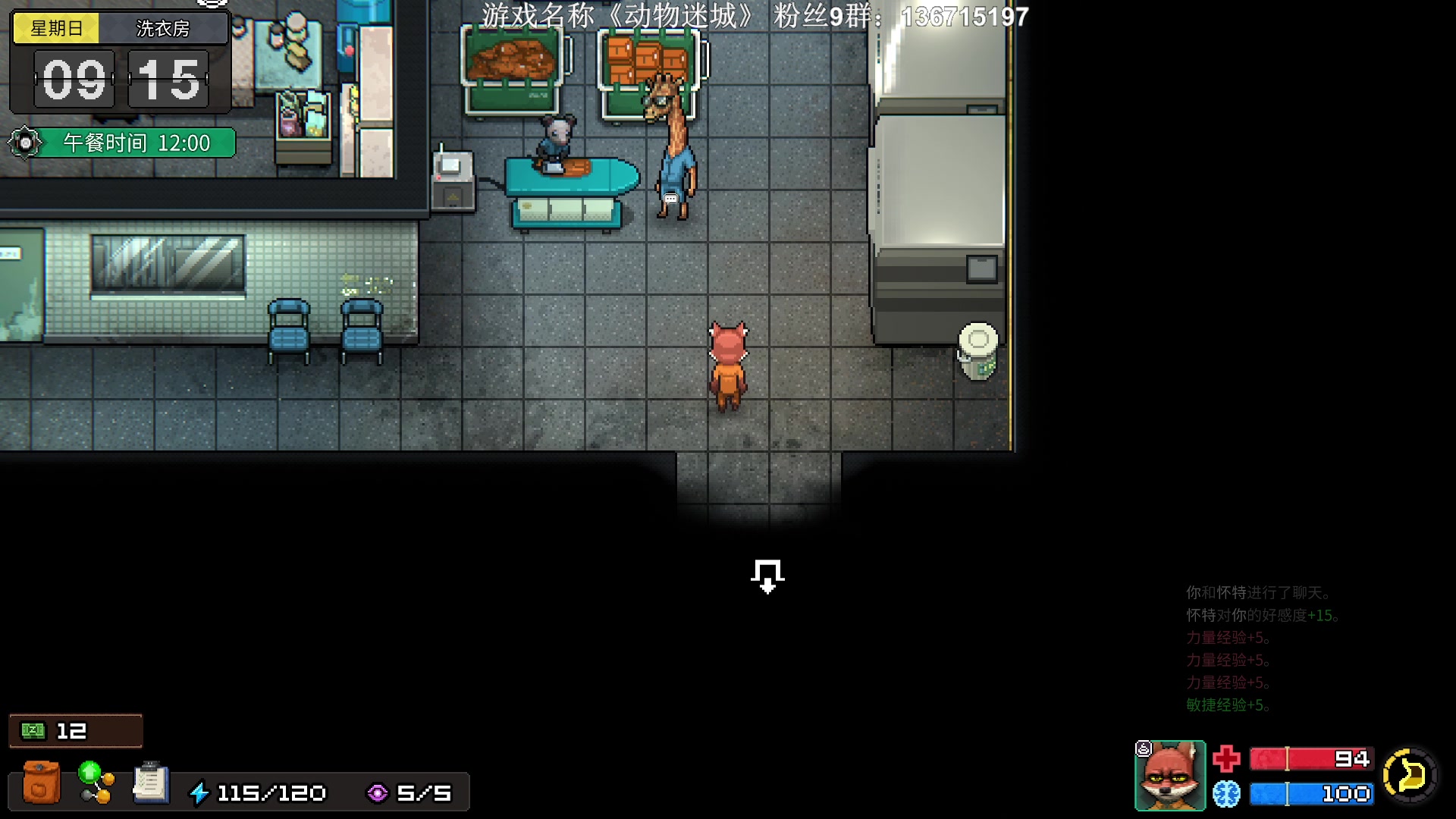Tap the yellow circular action button

coord(1409,775)
